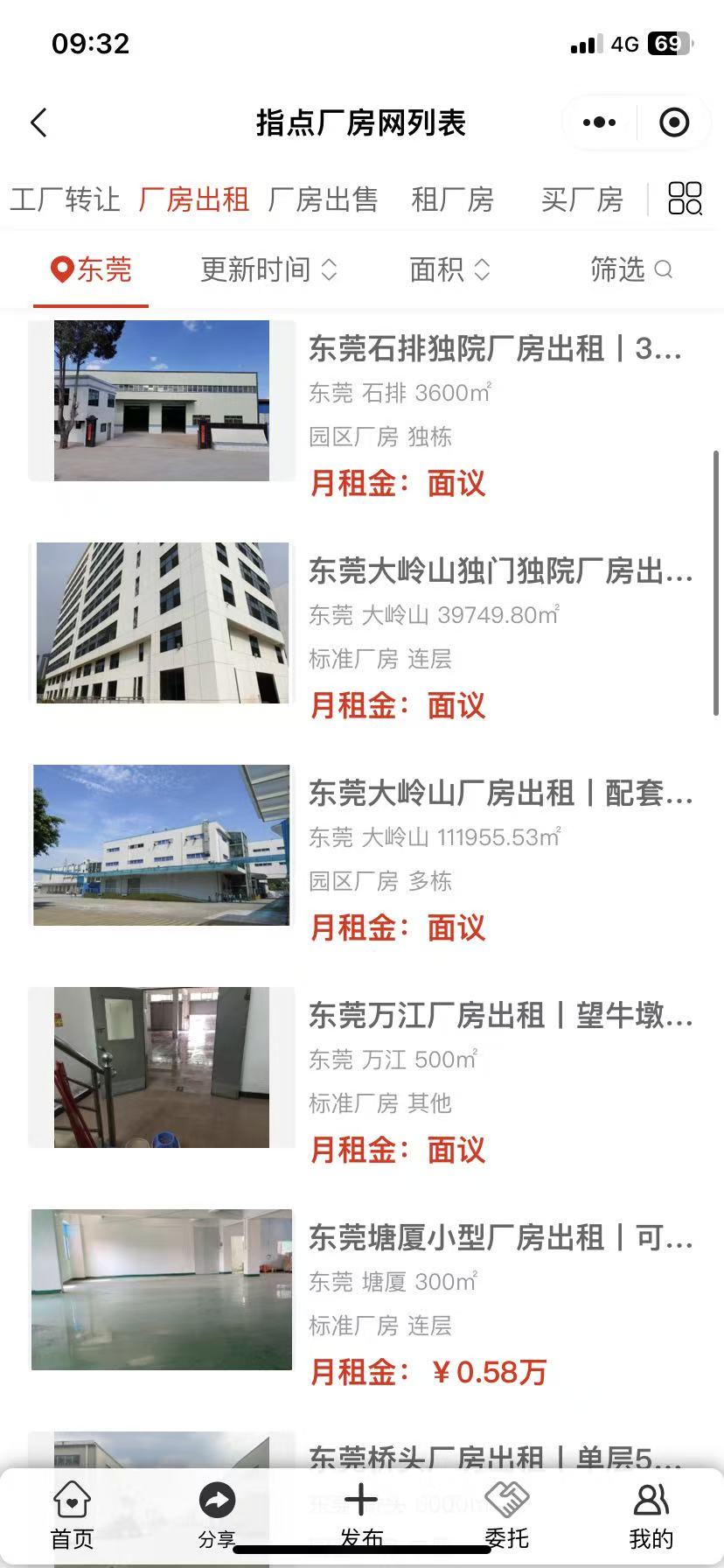Sort listings by 更新时间

click(268, 269)
